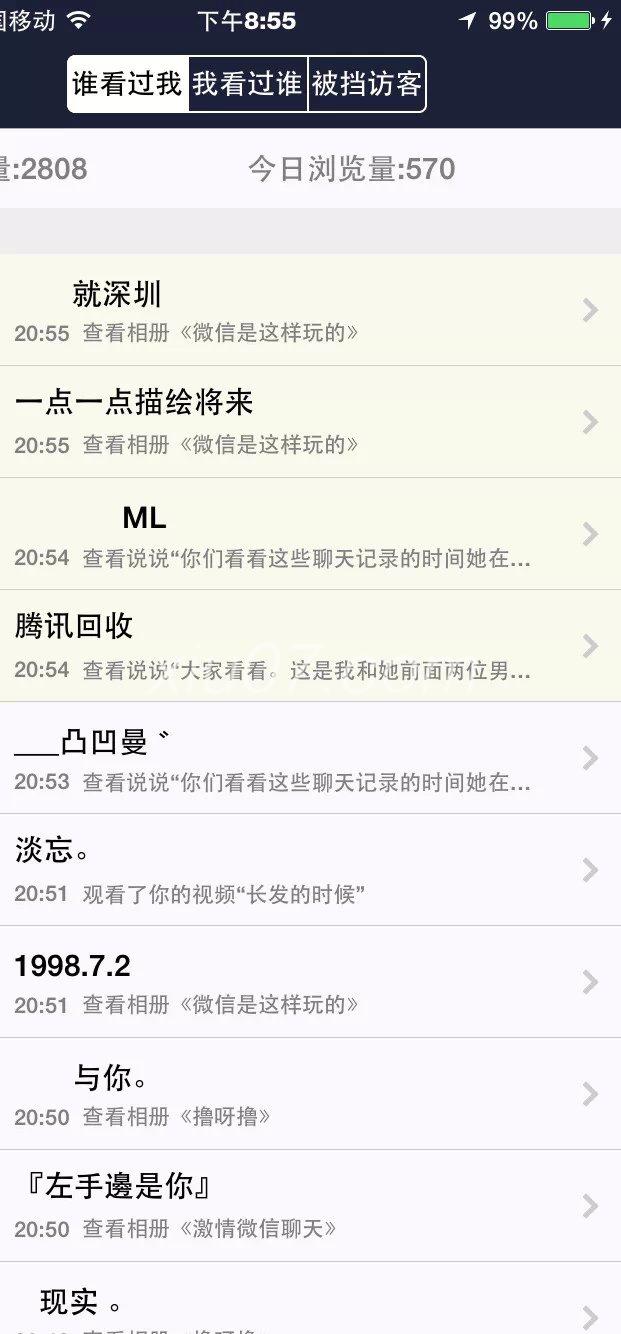
Task: Open visitor 1998.7.2
Action: click(x=310, y=982)
